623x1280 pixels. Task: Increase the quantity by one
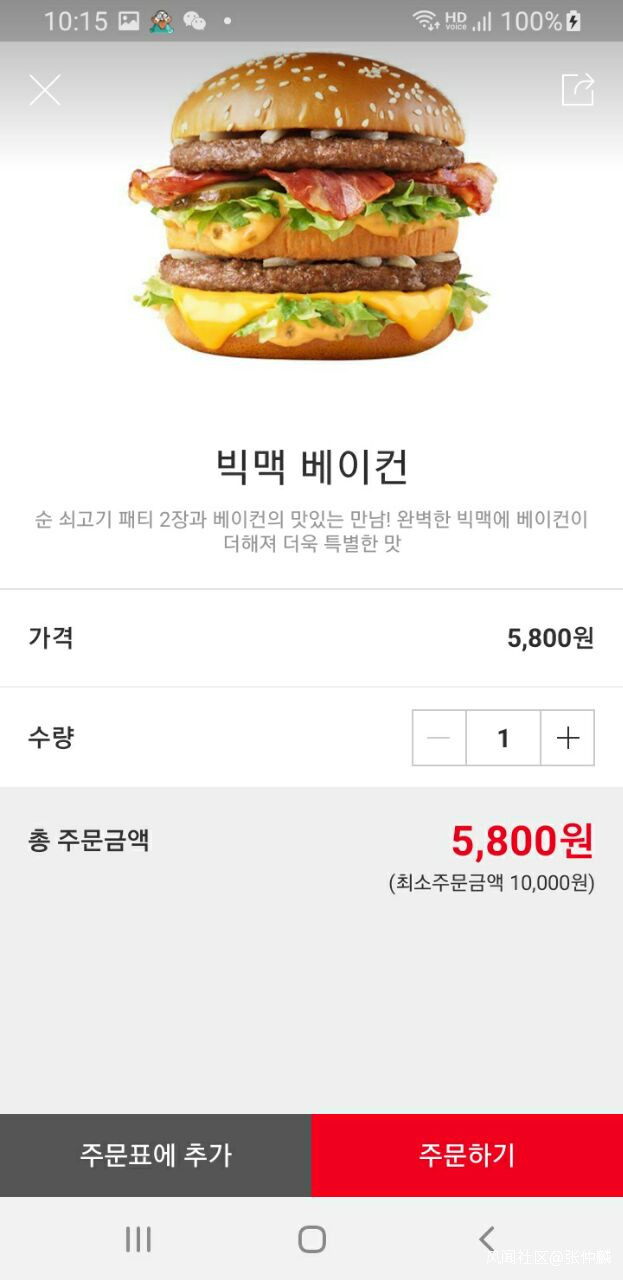568,738
